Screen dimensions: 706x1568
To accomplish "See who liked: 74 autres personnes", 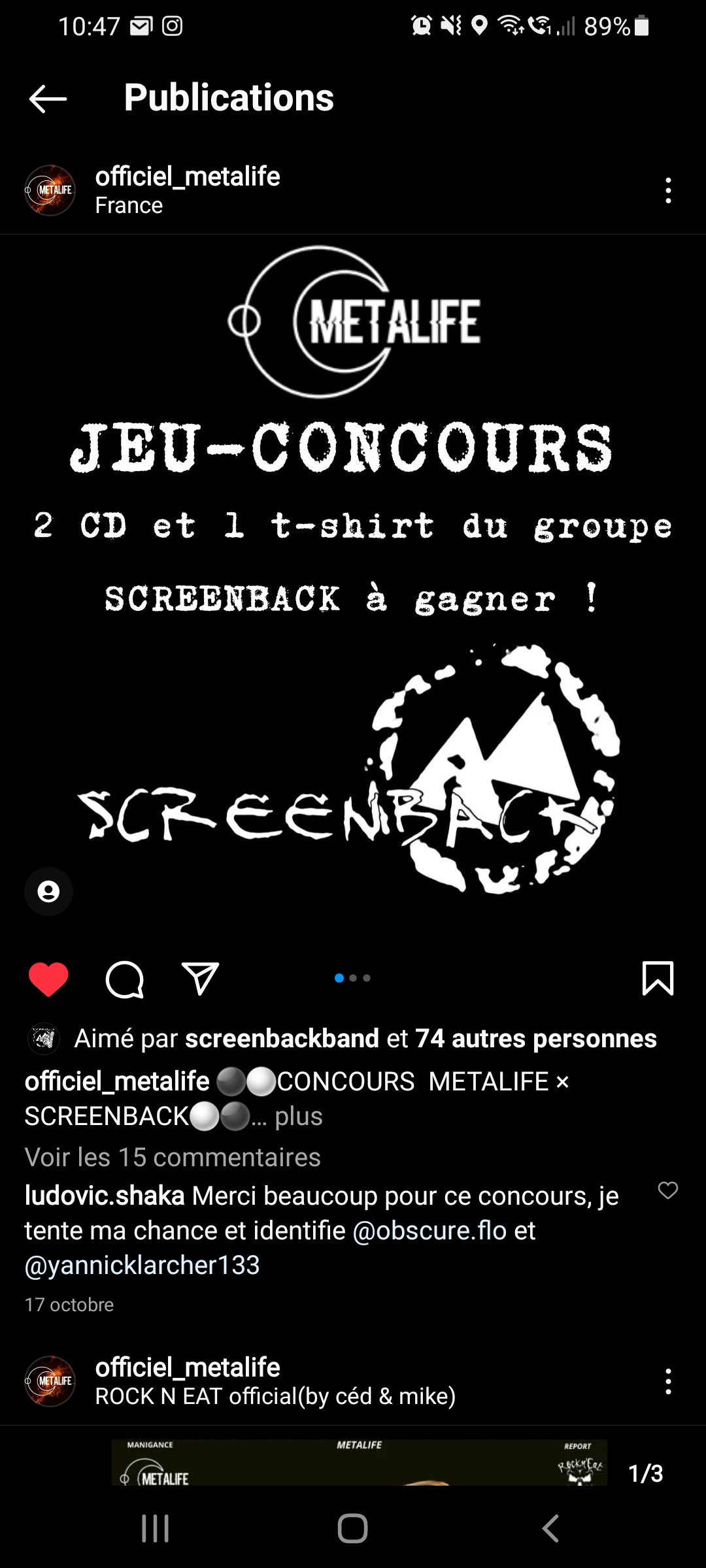I will pyautogui.click(x=535, y=1039).
